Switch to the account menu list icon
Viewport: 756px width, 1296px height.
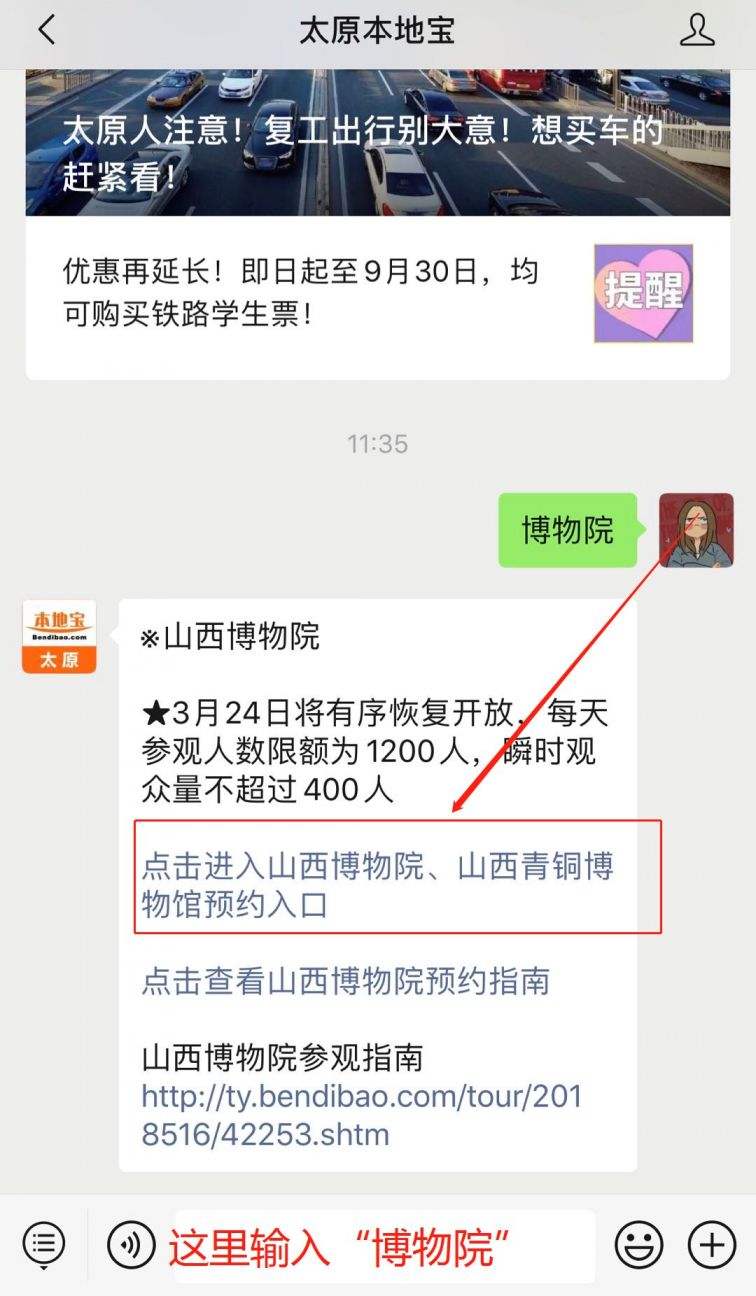(x=43, y=1245)
